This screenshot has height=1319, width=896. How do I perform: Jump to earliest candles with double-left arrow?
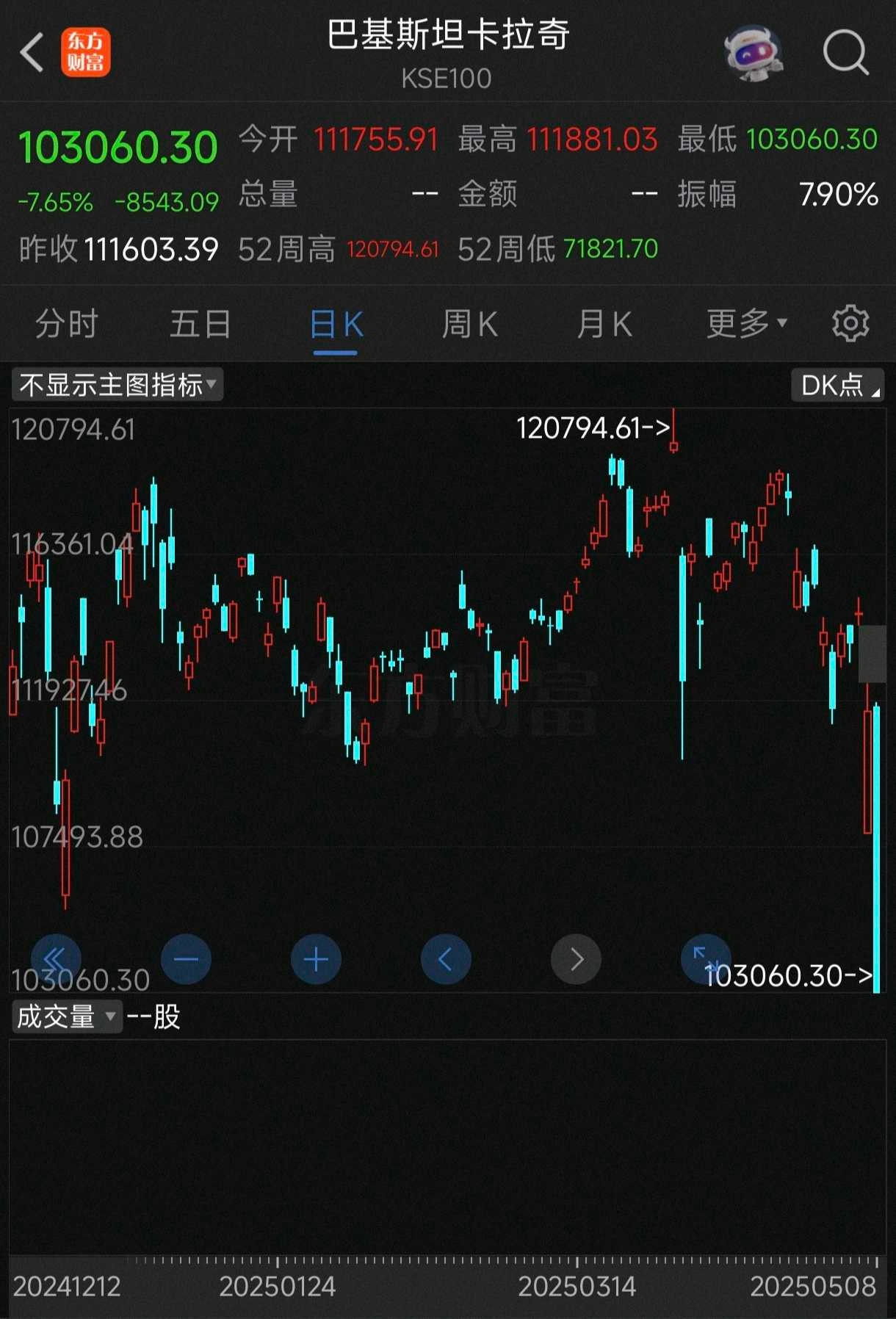coord(56,959)
